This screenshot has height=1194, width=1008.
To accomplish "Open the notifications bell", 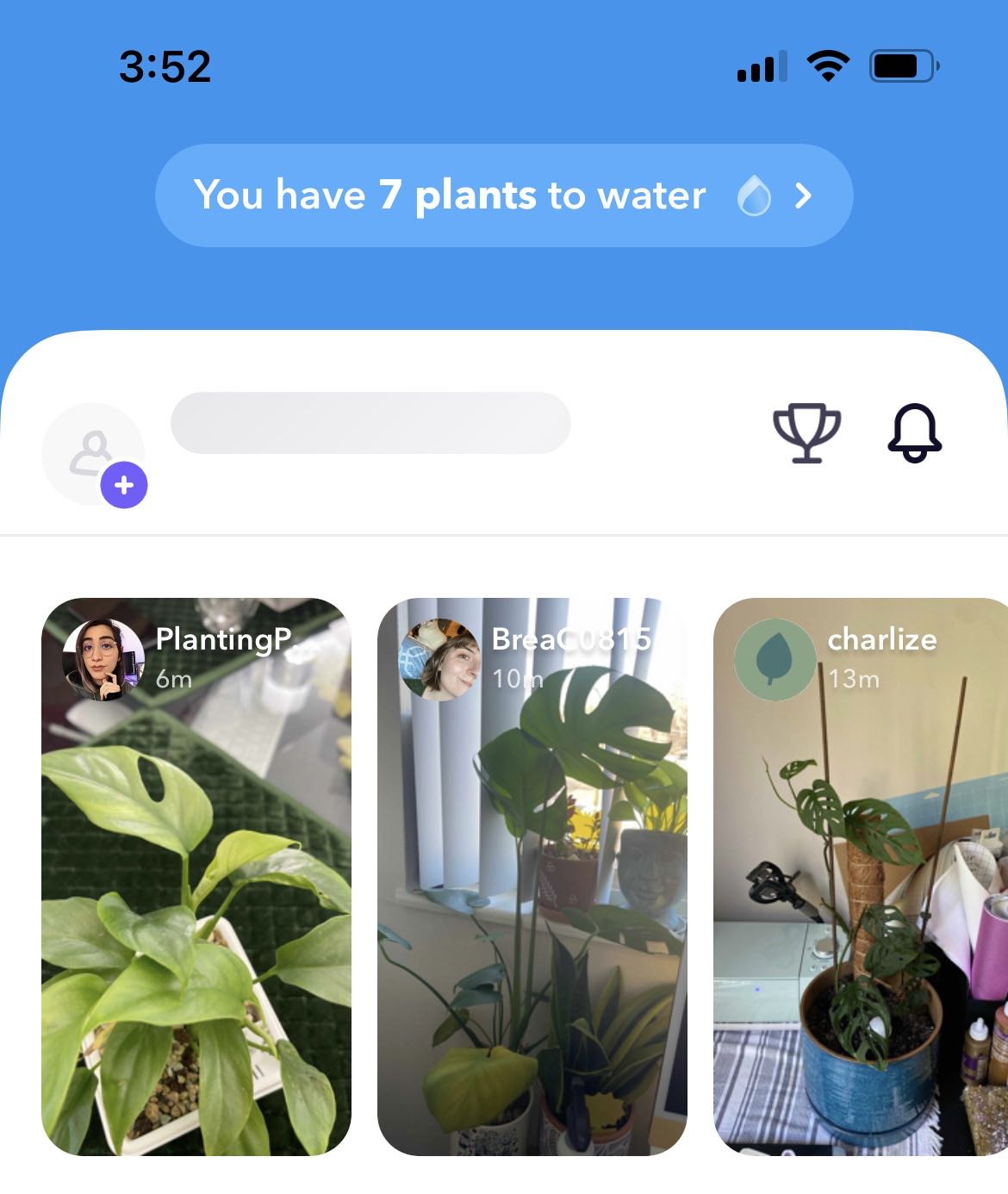I will 914,432.
